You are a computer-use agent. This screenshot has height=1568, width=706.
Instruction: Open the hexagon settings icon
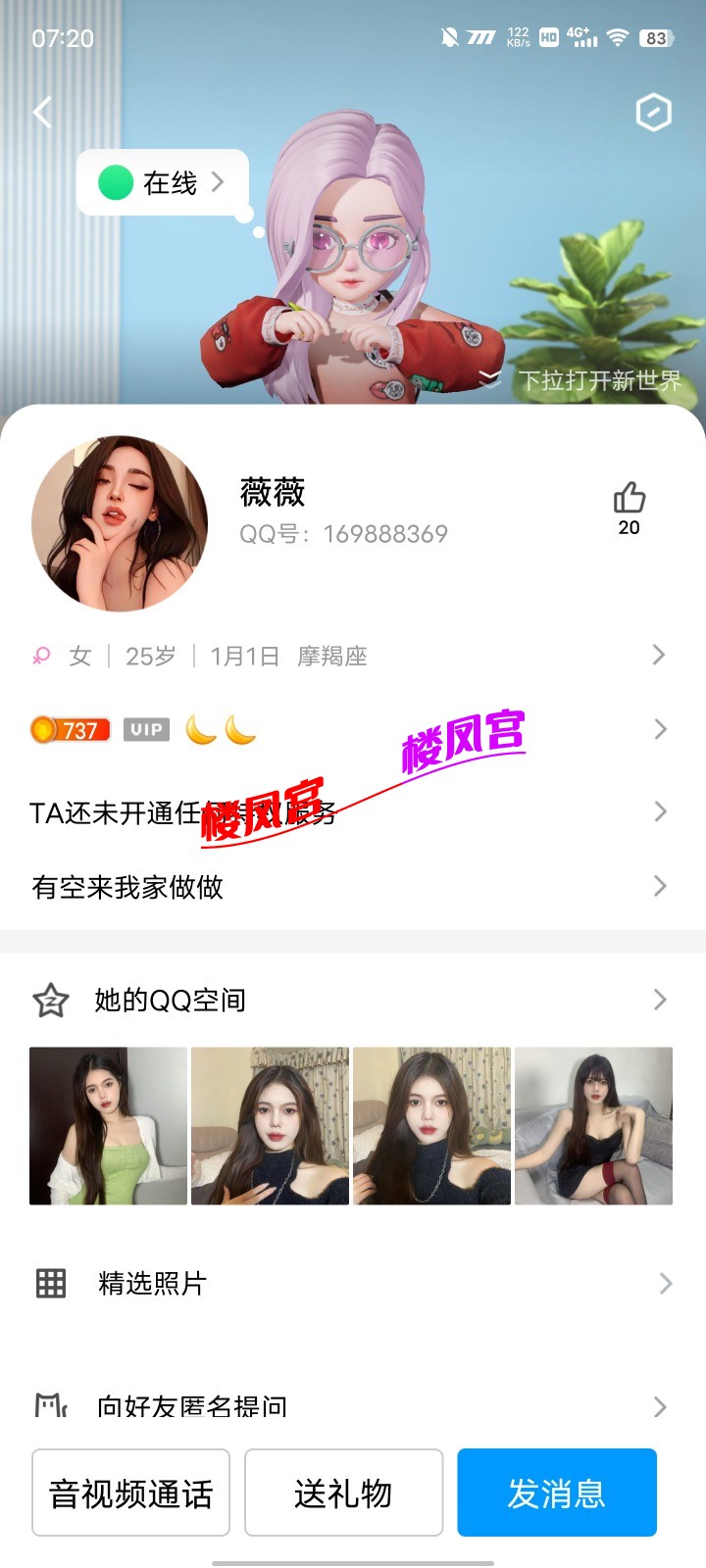pyautogui.click(x=653, y=113)
